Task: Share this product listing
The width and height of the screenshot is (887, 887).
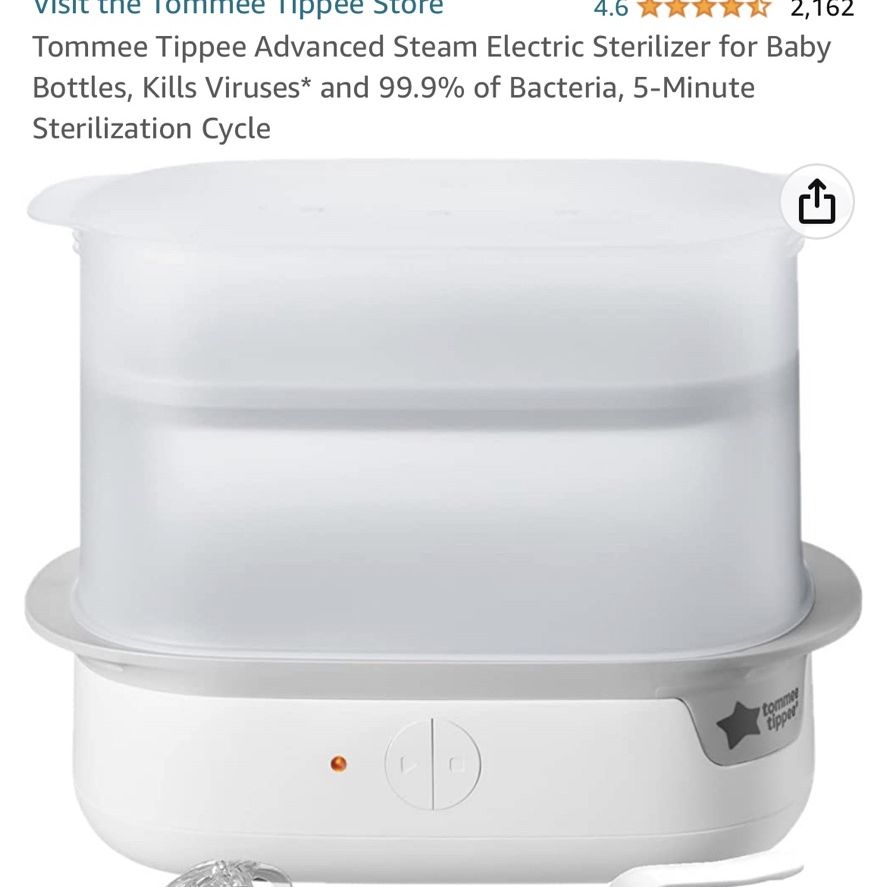Action: [x=816, y=202]
